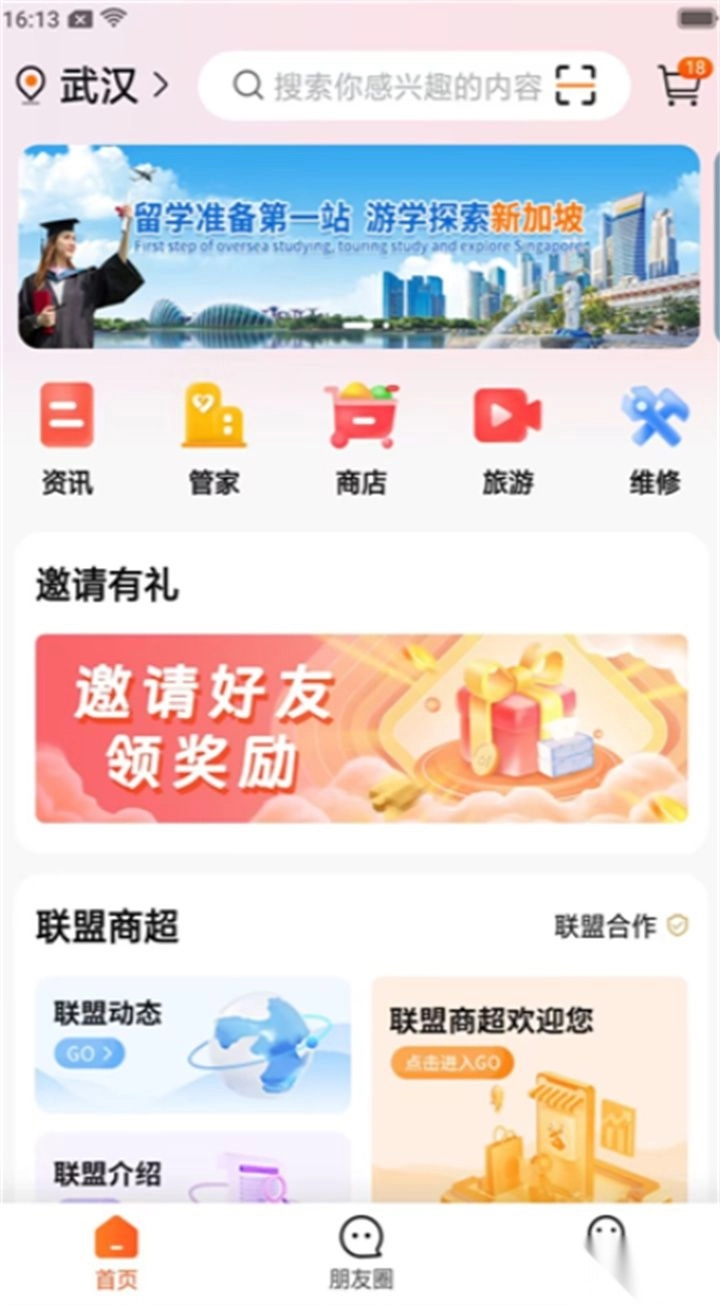Open the shopping cart with 18 items
Screen dimensions: 720x1305
point(679,86)
